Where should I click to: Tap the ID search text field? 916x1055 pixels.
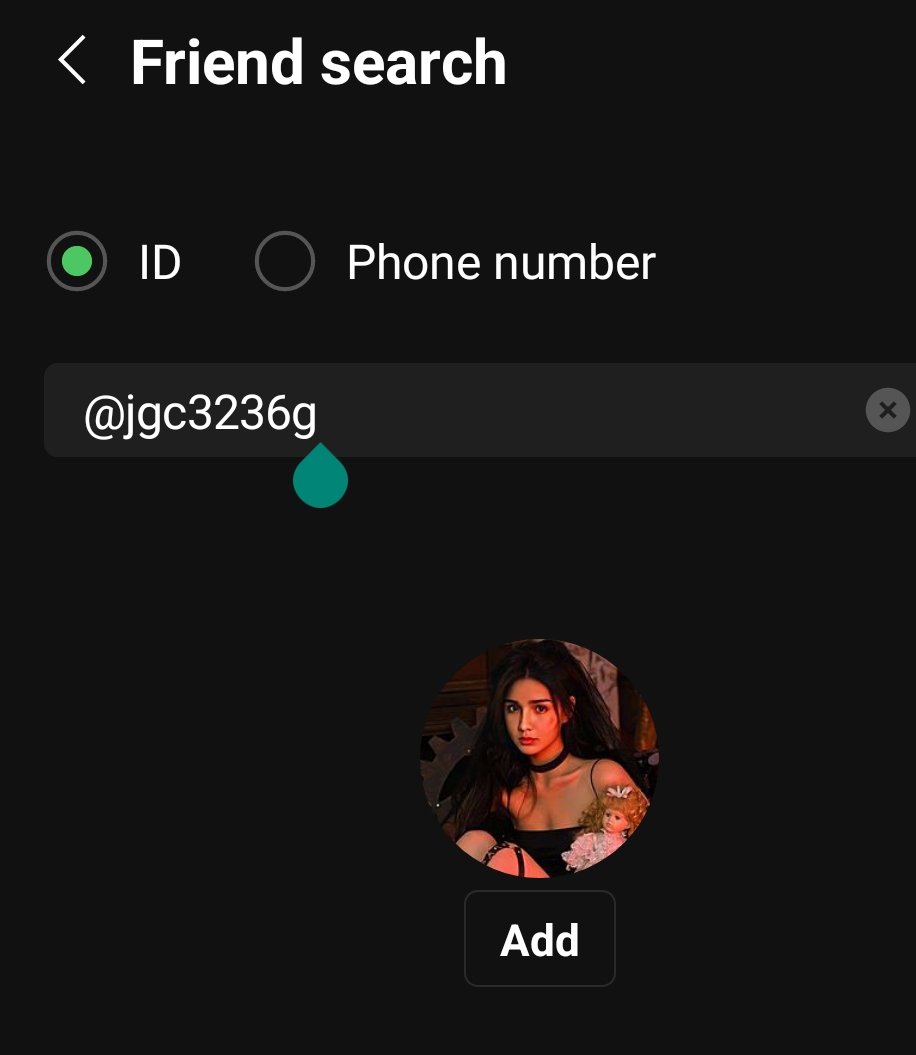tap(450, 411)
